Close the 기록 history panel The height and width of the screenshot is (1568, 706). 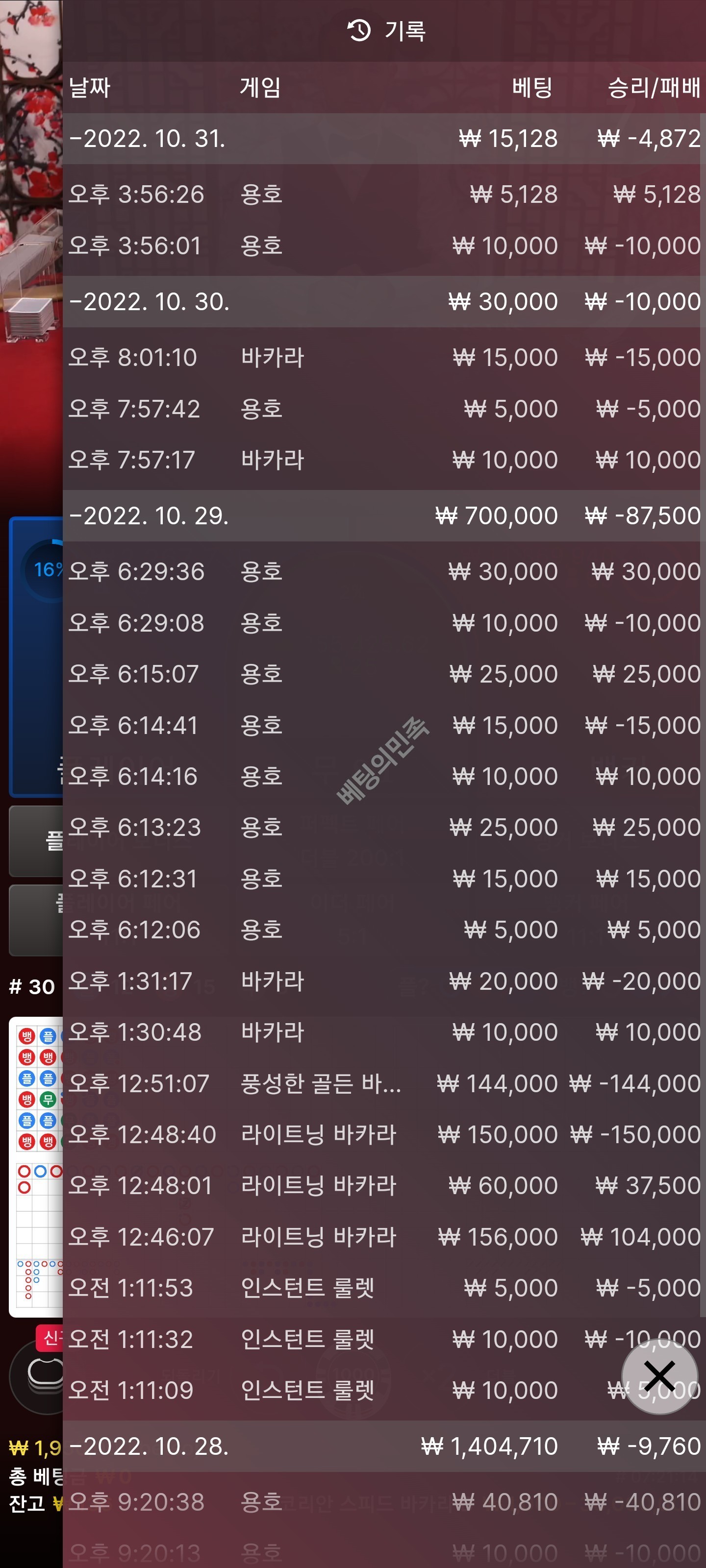point(659,1375)
